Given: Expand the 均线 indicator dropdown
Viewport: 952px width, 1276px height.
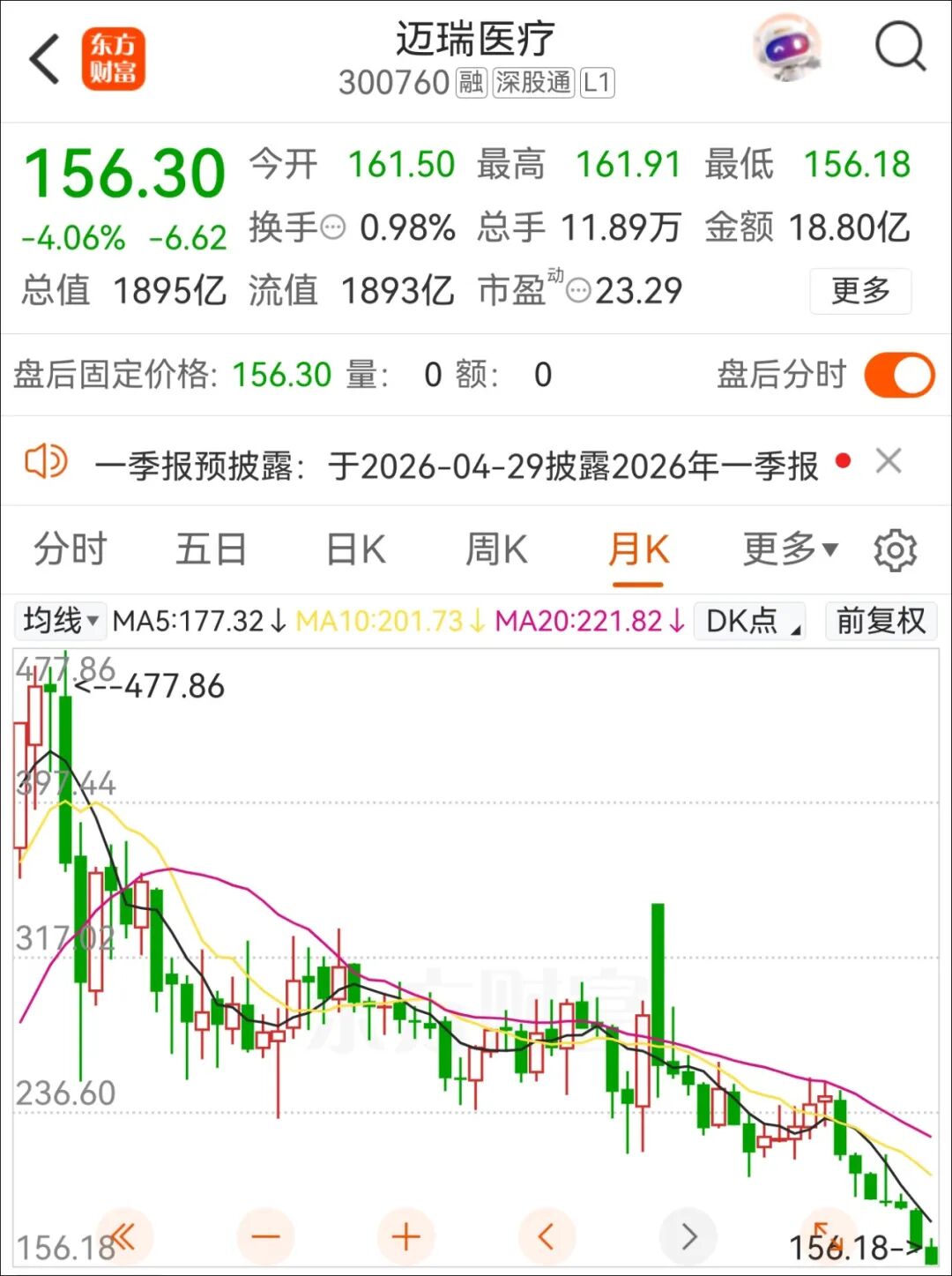Looking at the screenshot, I should tap(60, 621).
